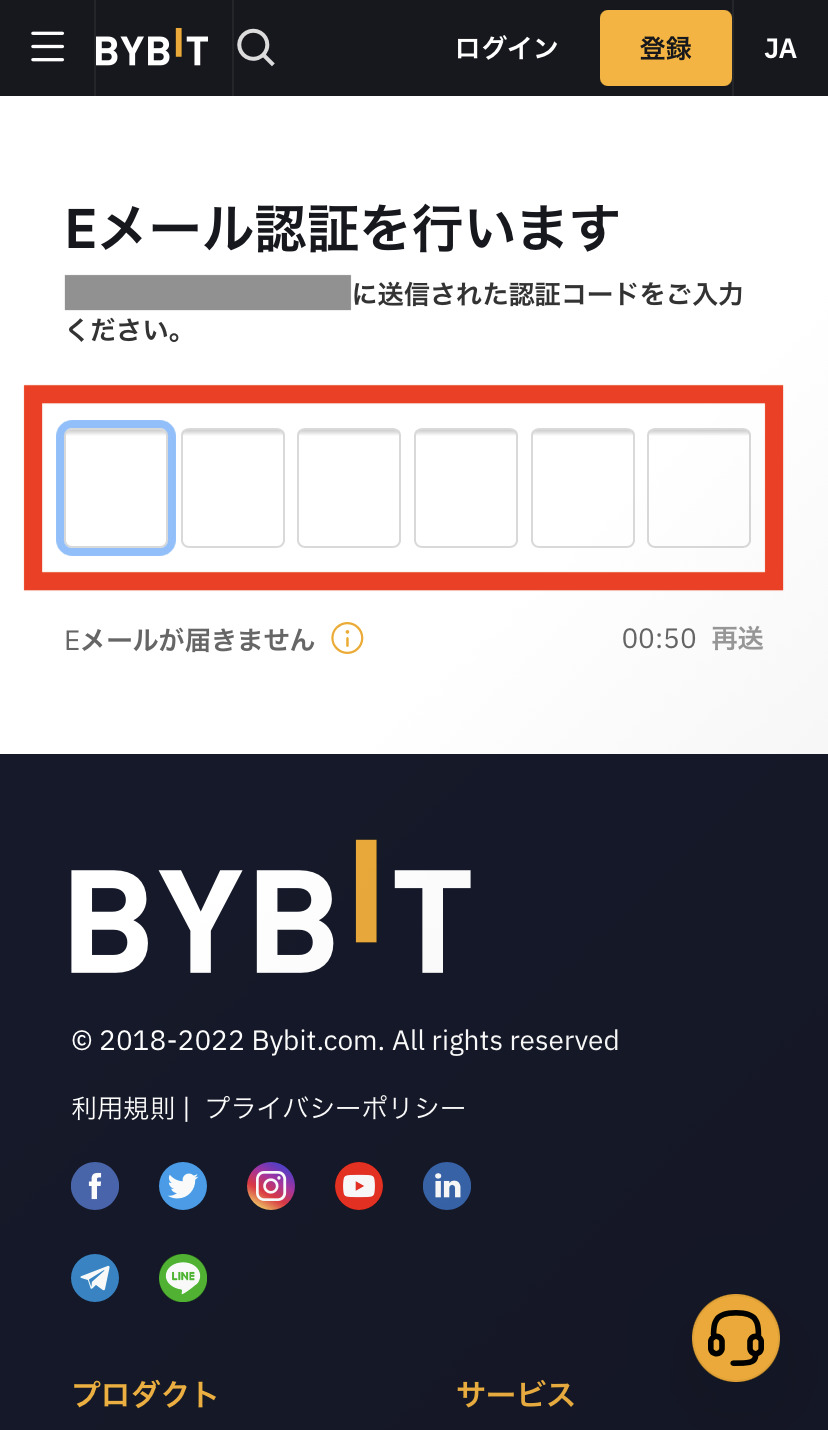828x1430 pixels.
Task: Open the Telegram icon
Action: (95, 1277)
